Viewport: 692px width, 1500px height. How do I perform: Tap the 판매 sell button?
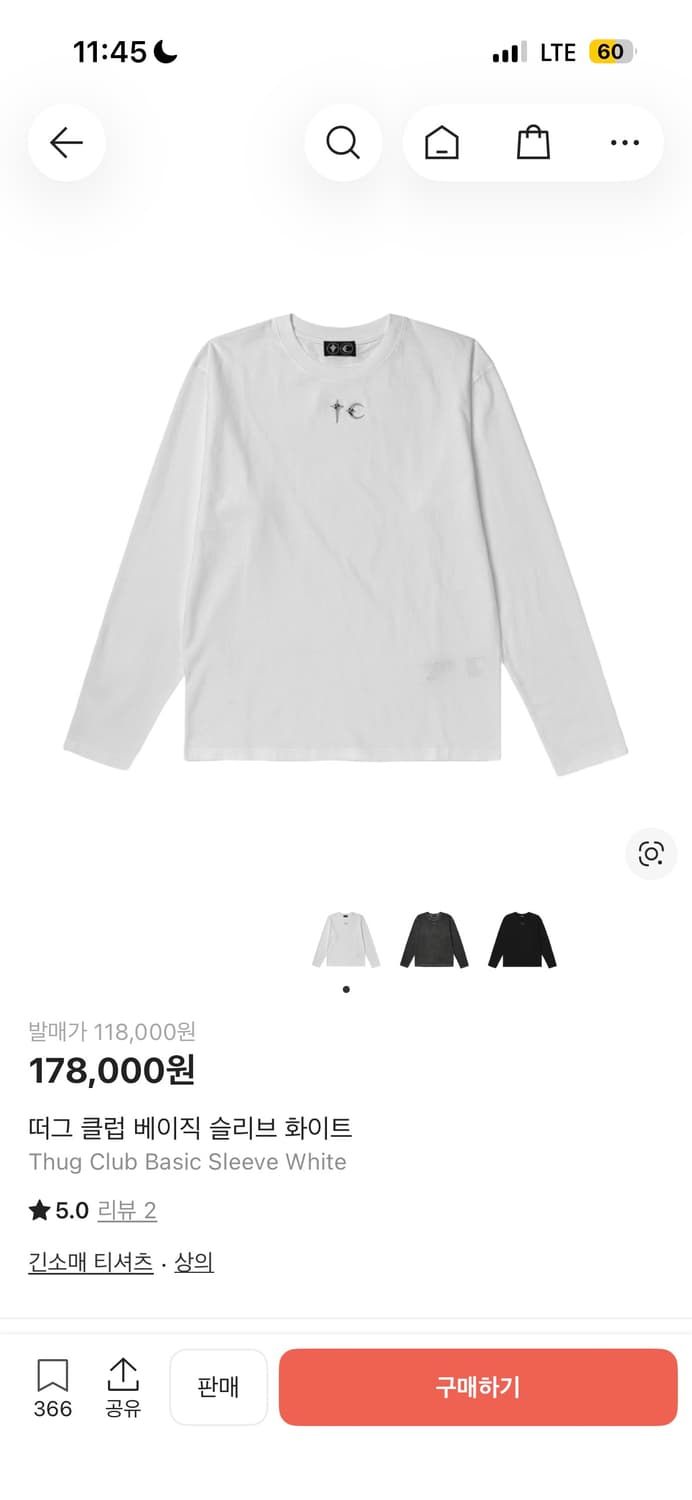coord(218,1387)
